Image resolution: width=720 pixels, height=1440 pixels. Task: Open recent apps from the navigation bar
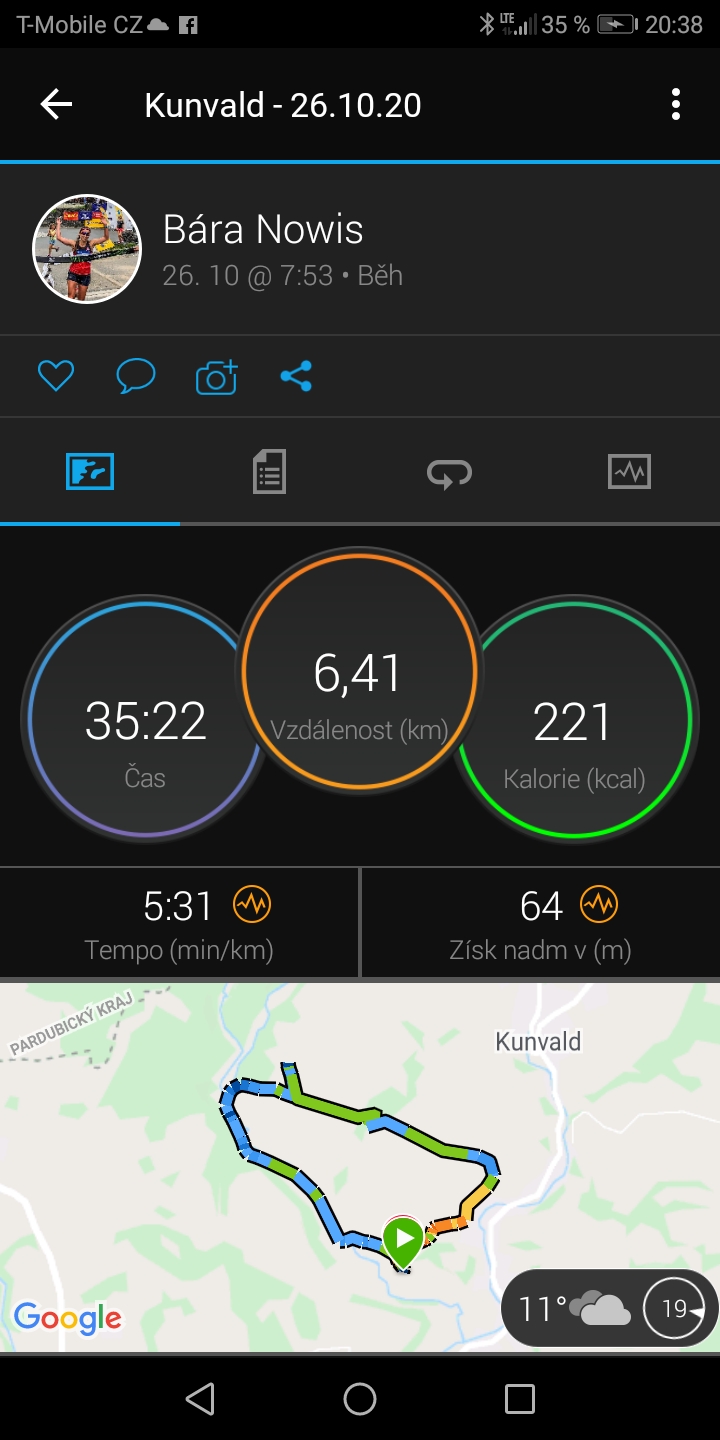520,1399
